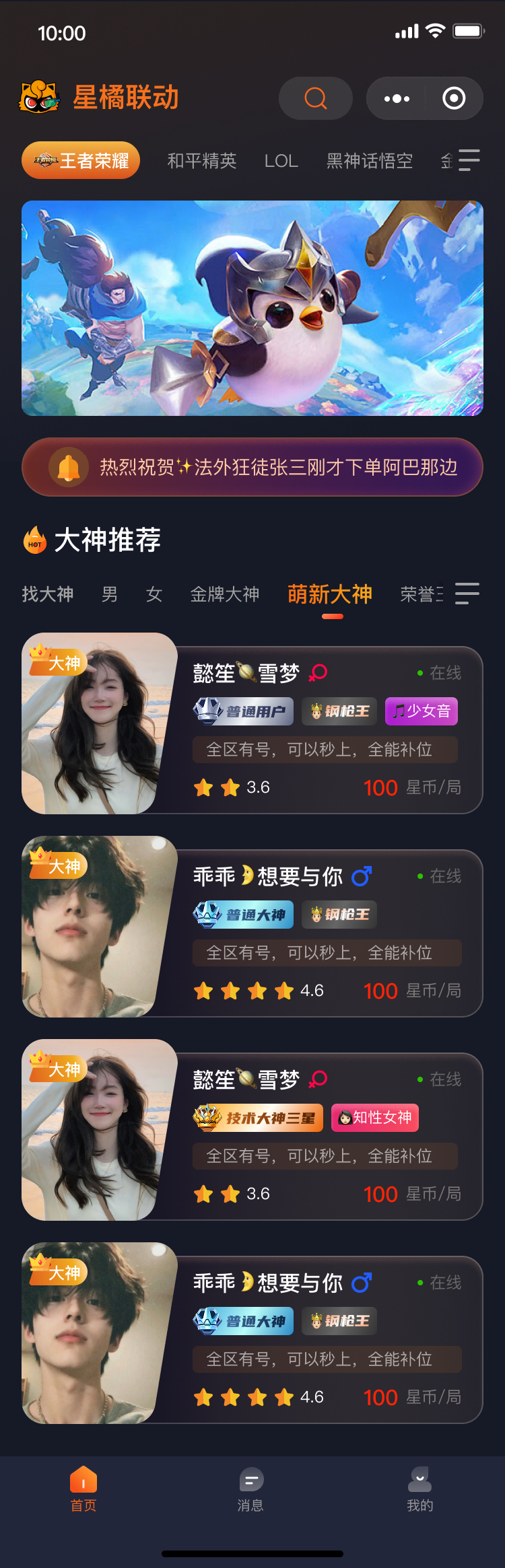Image resolution: width=505 pixels, height=1568 pixels.
Task: Open the penguin promo banner
Action: (x=252, y=308)
